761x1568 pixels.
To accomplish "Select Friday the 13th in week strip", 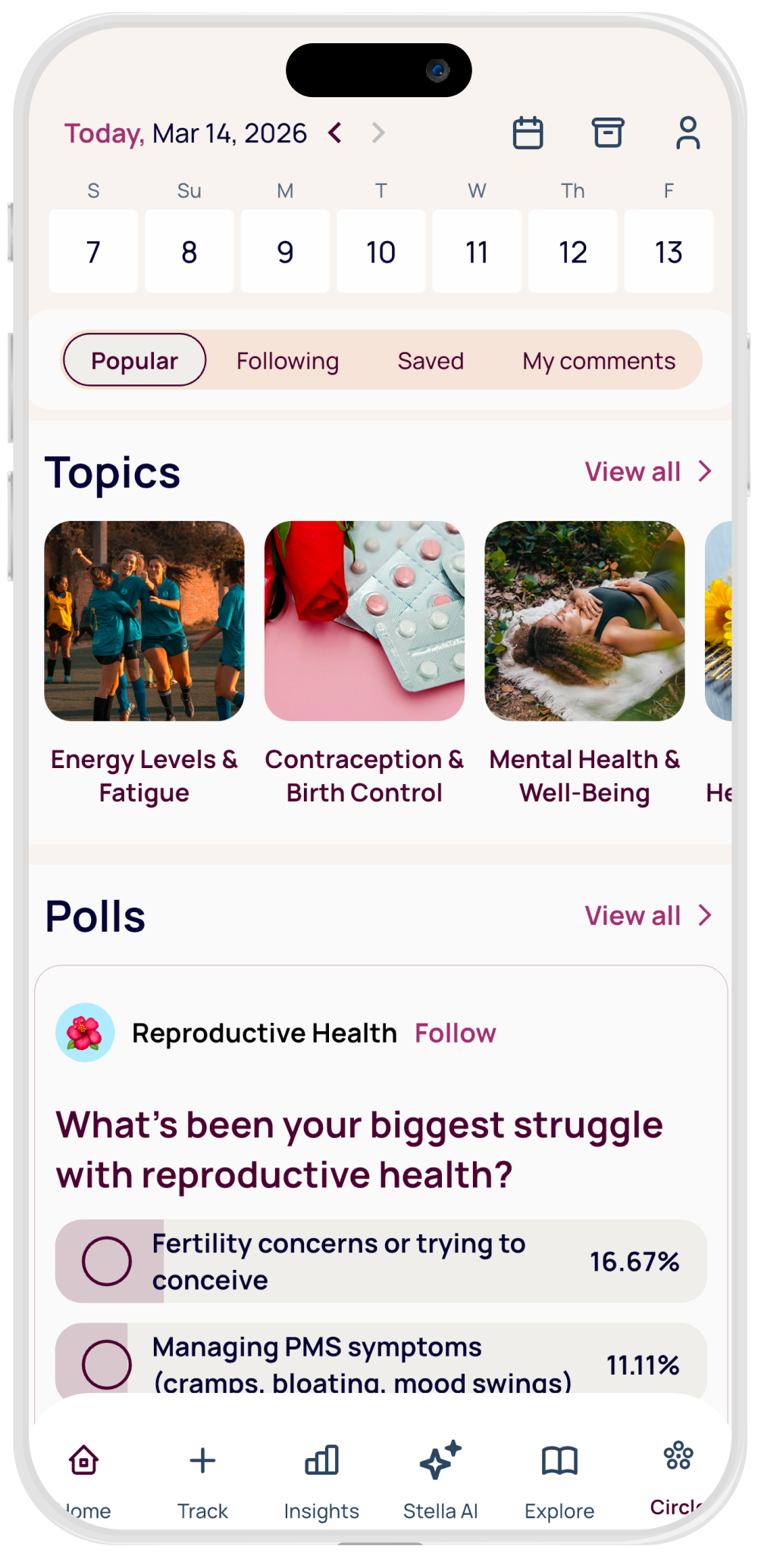I will (x=669, y=252).
